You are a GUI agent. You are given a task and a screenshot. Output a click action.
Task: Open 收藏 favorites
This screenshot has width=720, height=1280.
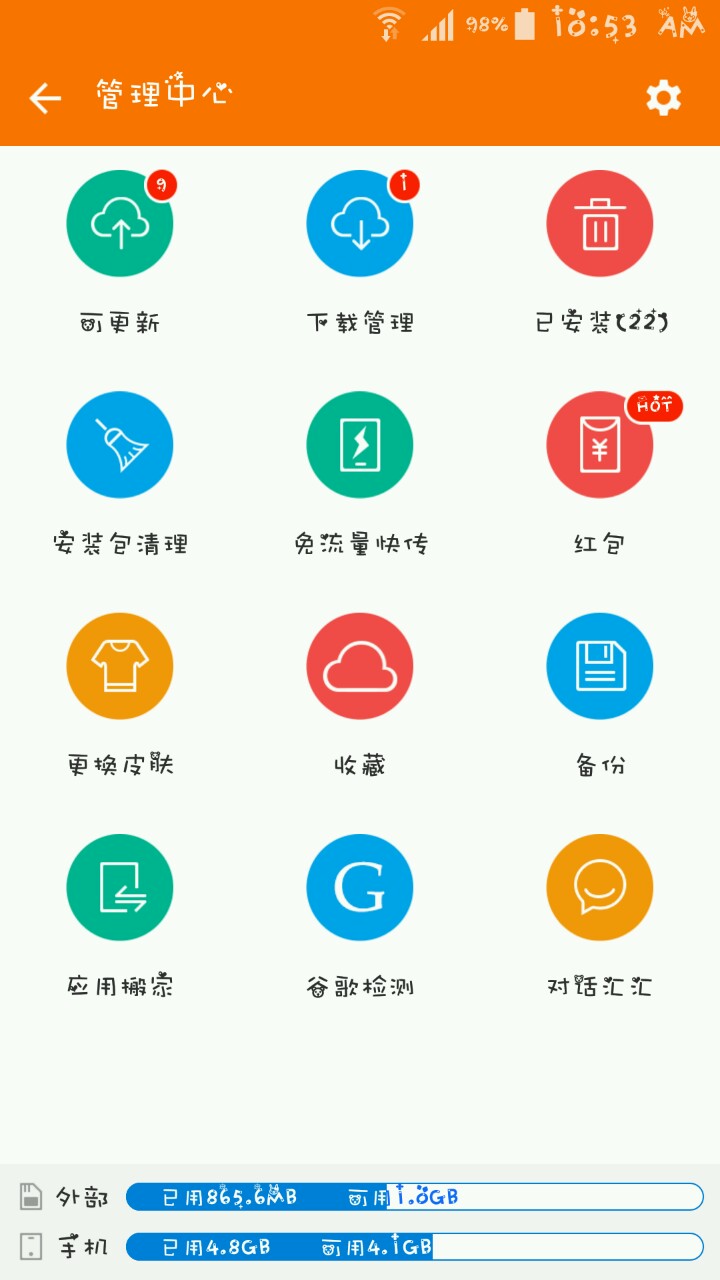pos(360,666)
